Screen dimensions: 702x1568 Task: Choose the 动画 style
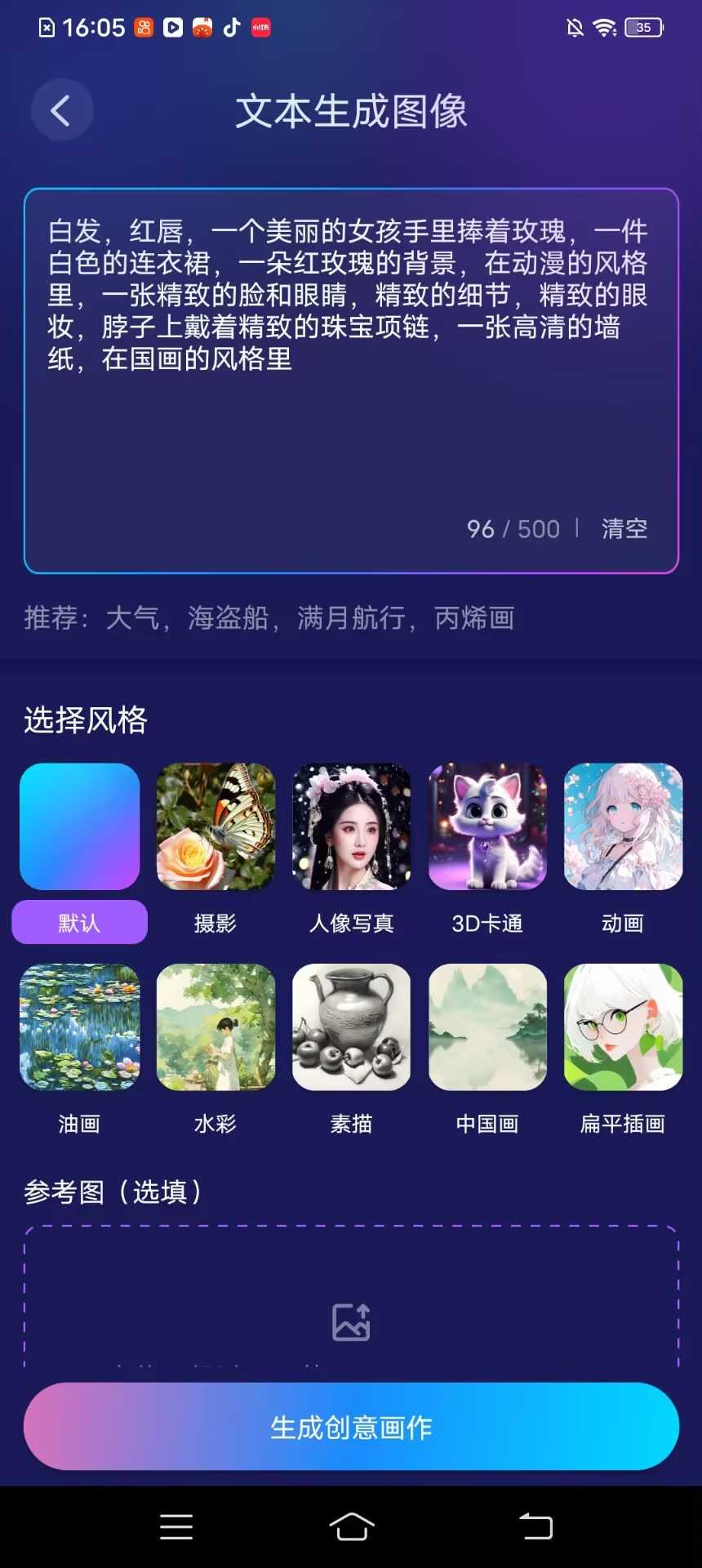(623, 826)
